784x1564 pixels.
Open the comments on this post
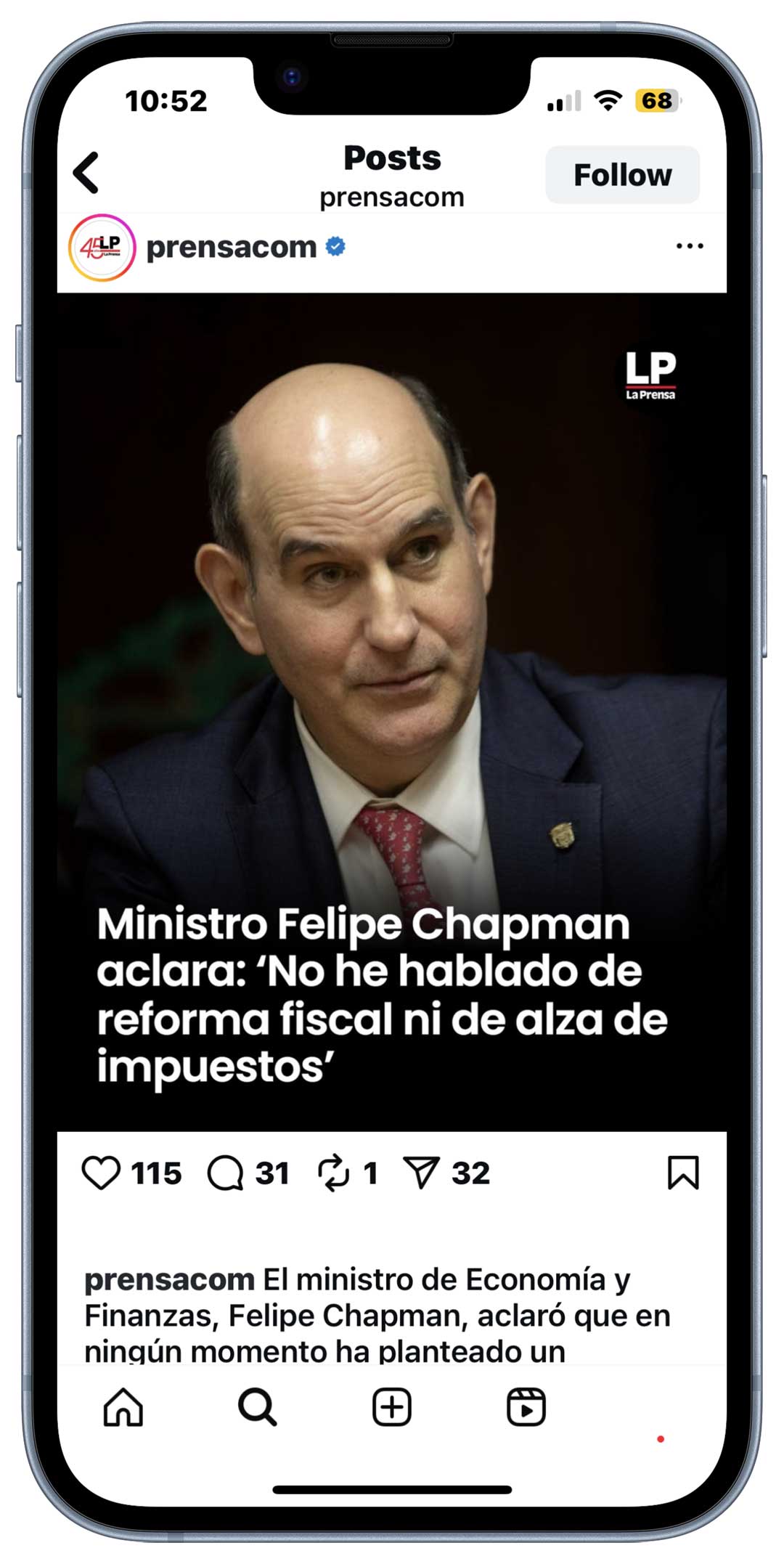[x=226, y=1173]
